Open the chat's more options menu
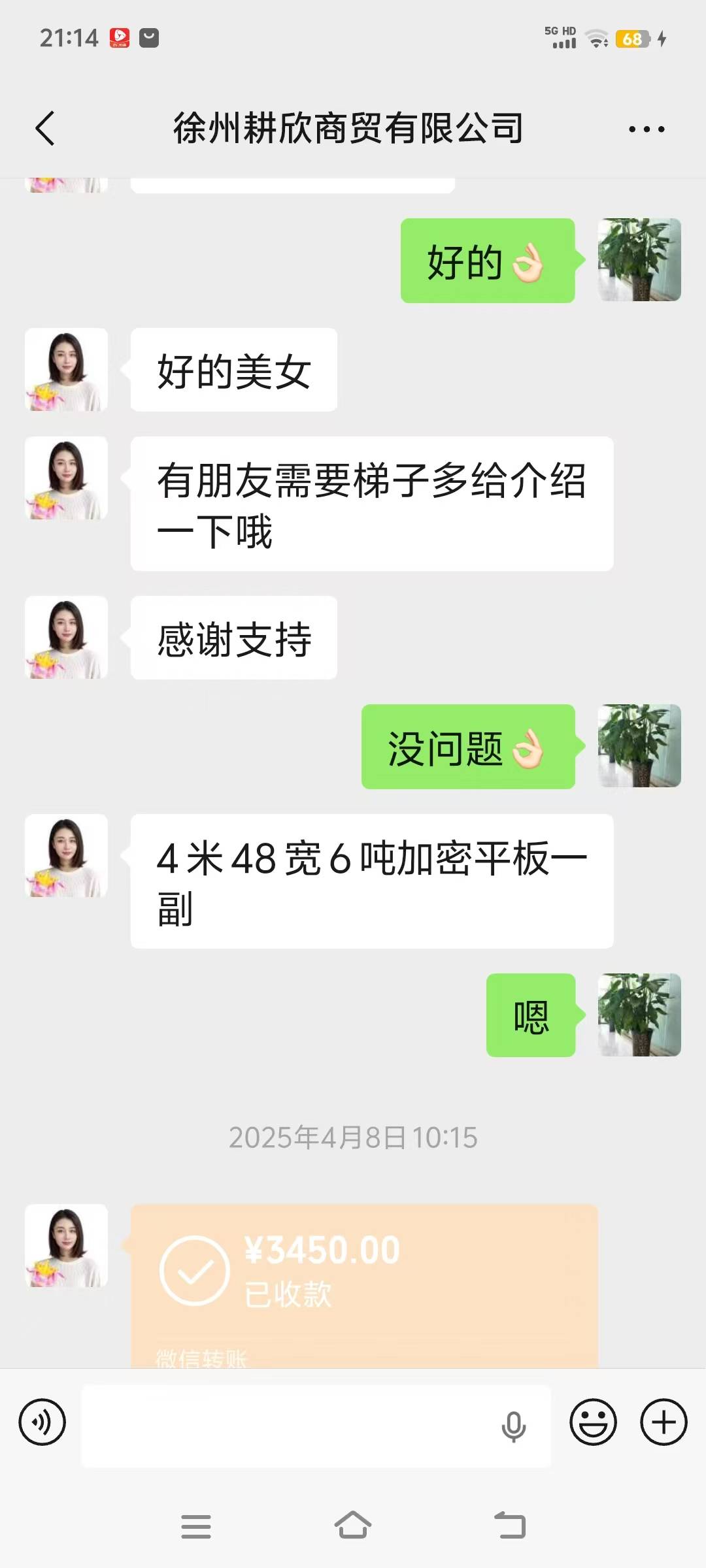 646,129
